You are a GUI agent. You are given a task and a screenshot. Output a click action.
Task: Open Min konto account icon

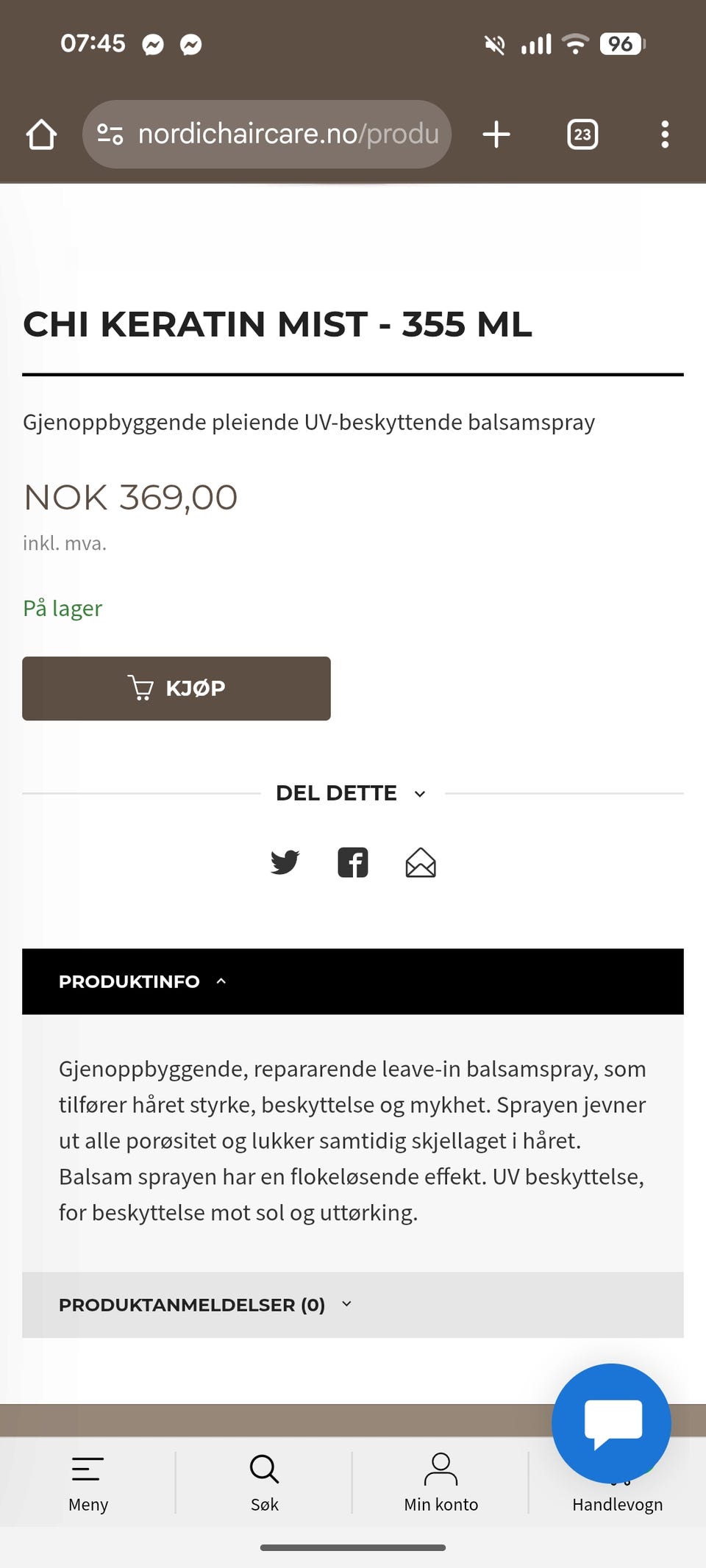coord(441,1479)
